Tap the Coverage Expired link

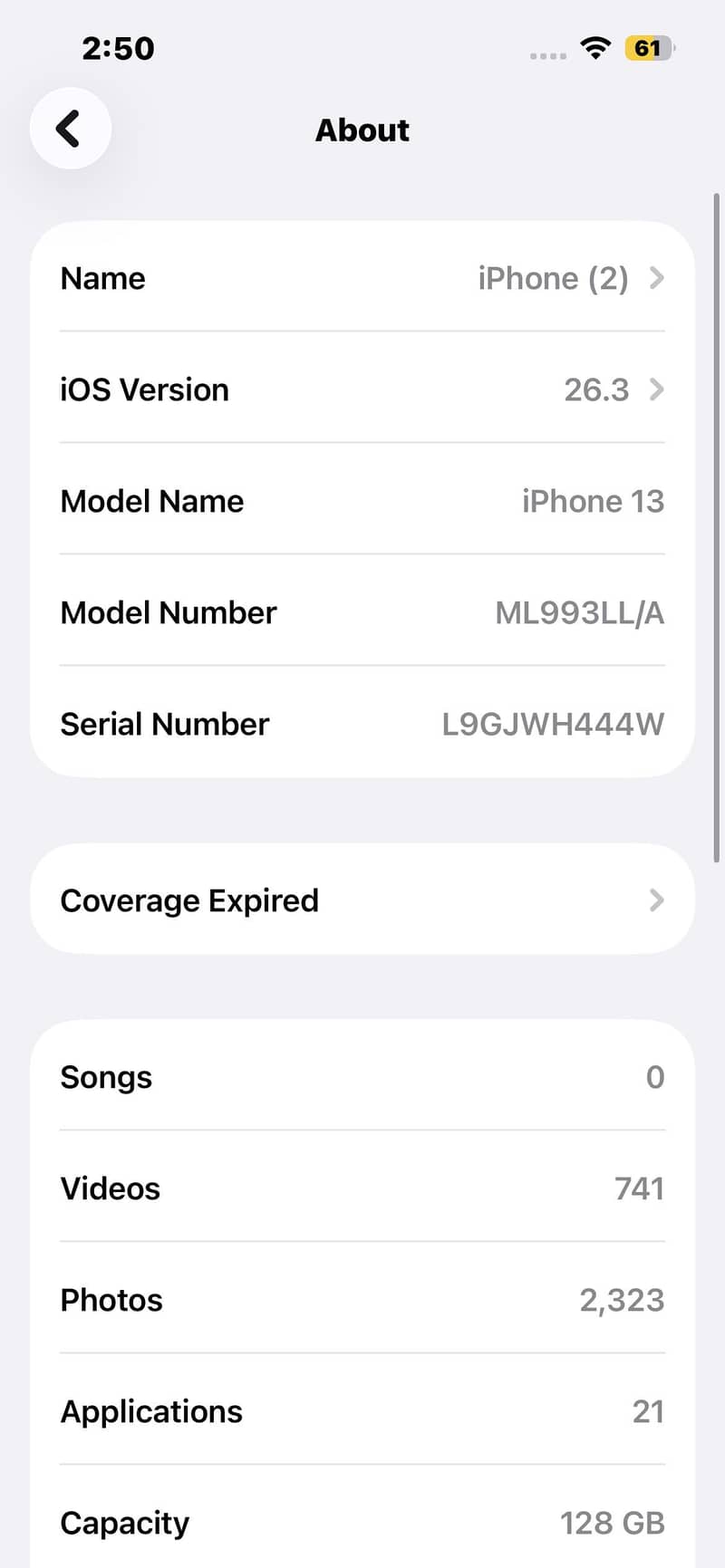tap(189, 899)
